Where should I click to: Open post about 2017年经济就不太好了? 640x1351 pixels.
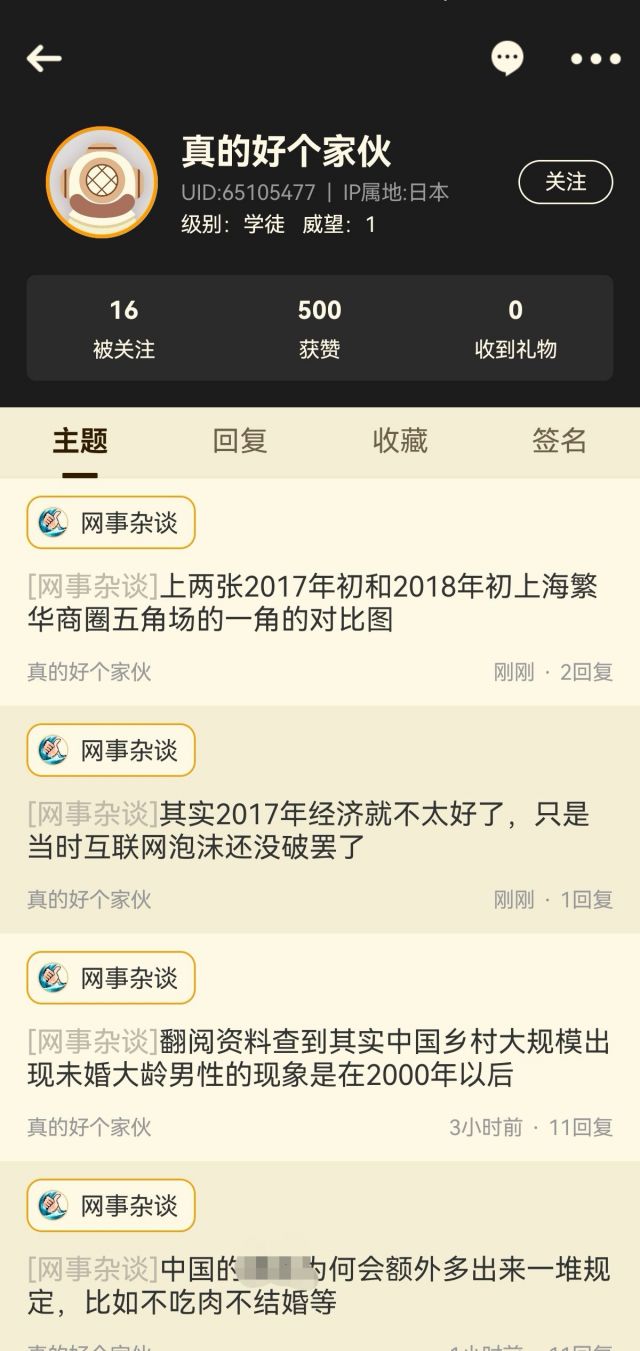pos(308,830)
